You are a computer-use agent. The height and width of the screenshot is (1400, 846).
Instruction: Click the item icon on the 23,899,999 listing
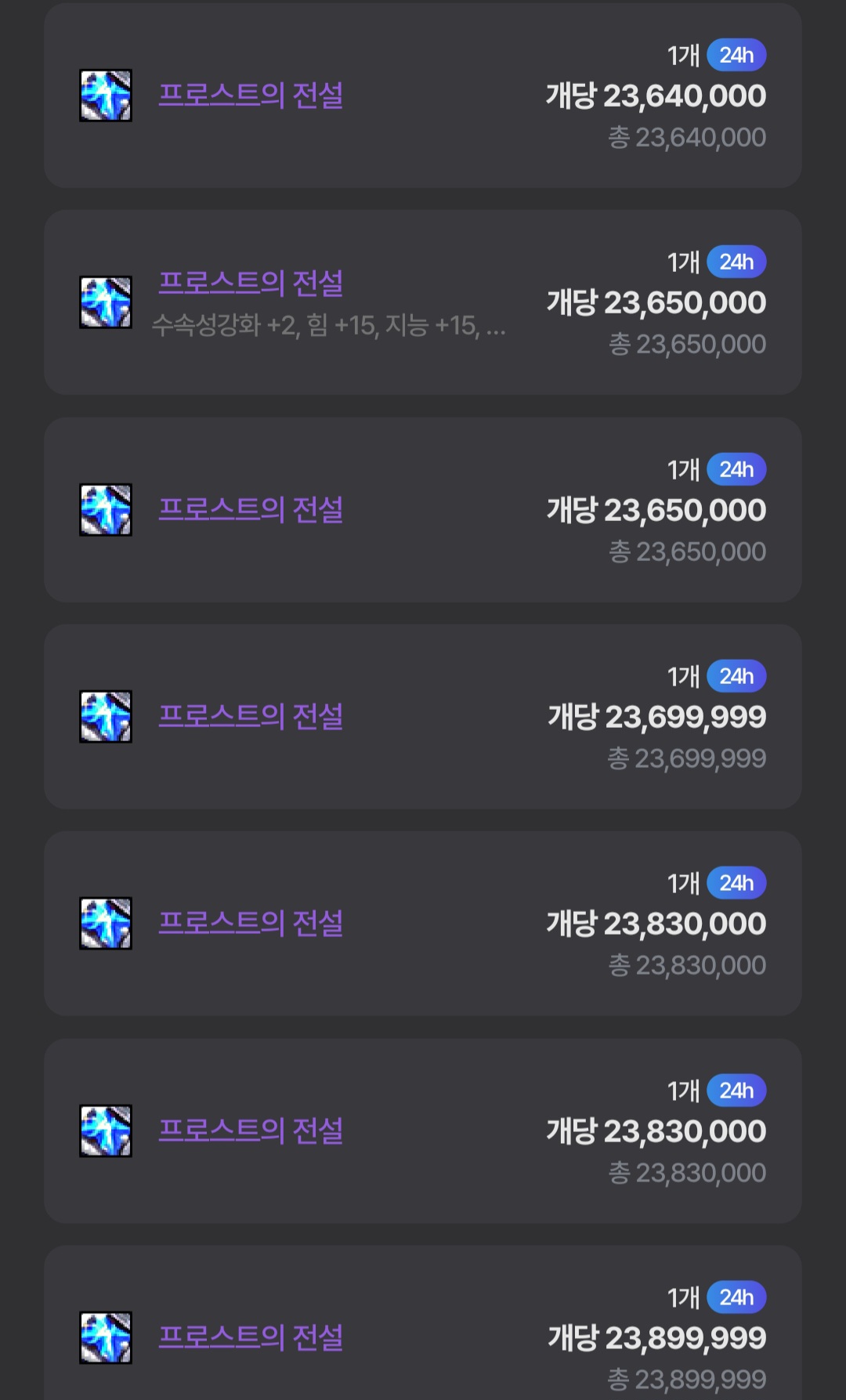click(x=106, y=1336)
